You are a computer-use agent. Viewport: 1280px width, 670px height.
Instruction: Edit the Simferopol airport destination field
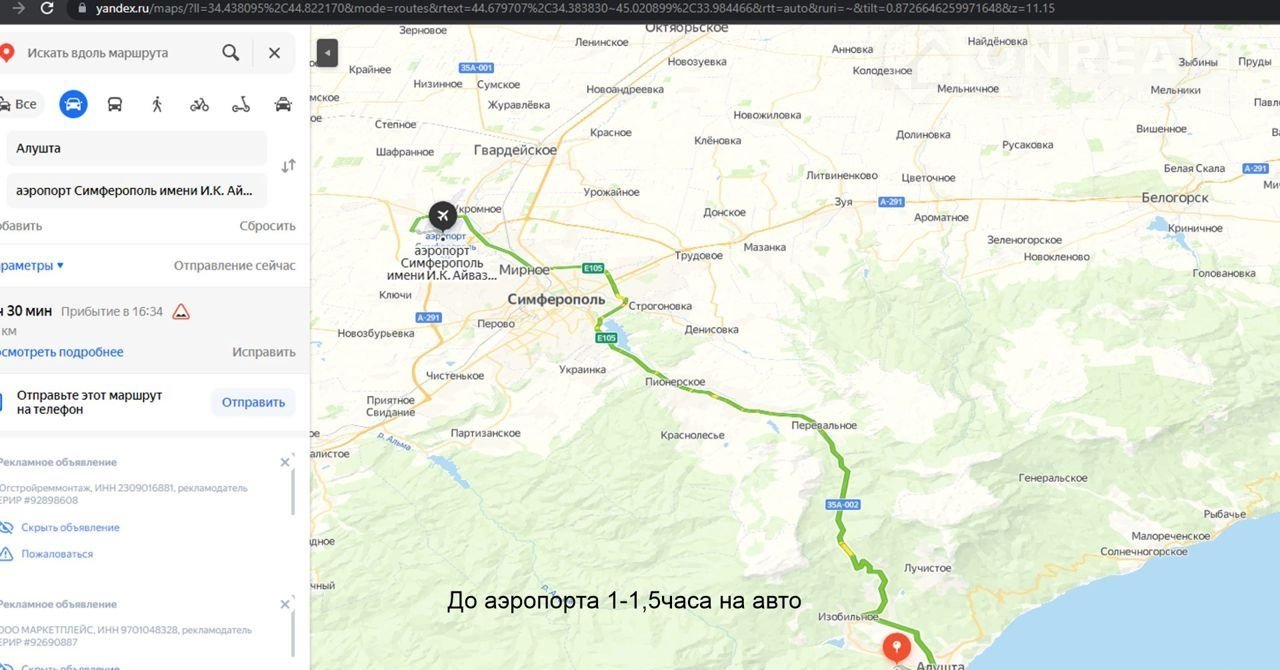135,190
